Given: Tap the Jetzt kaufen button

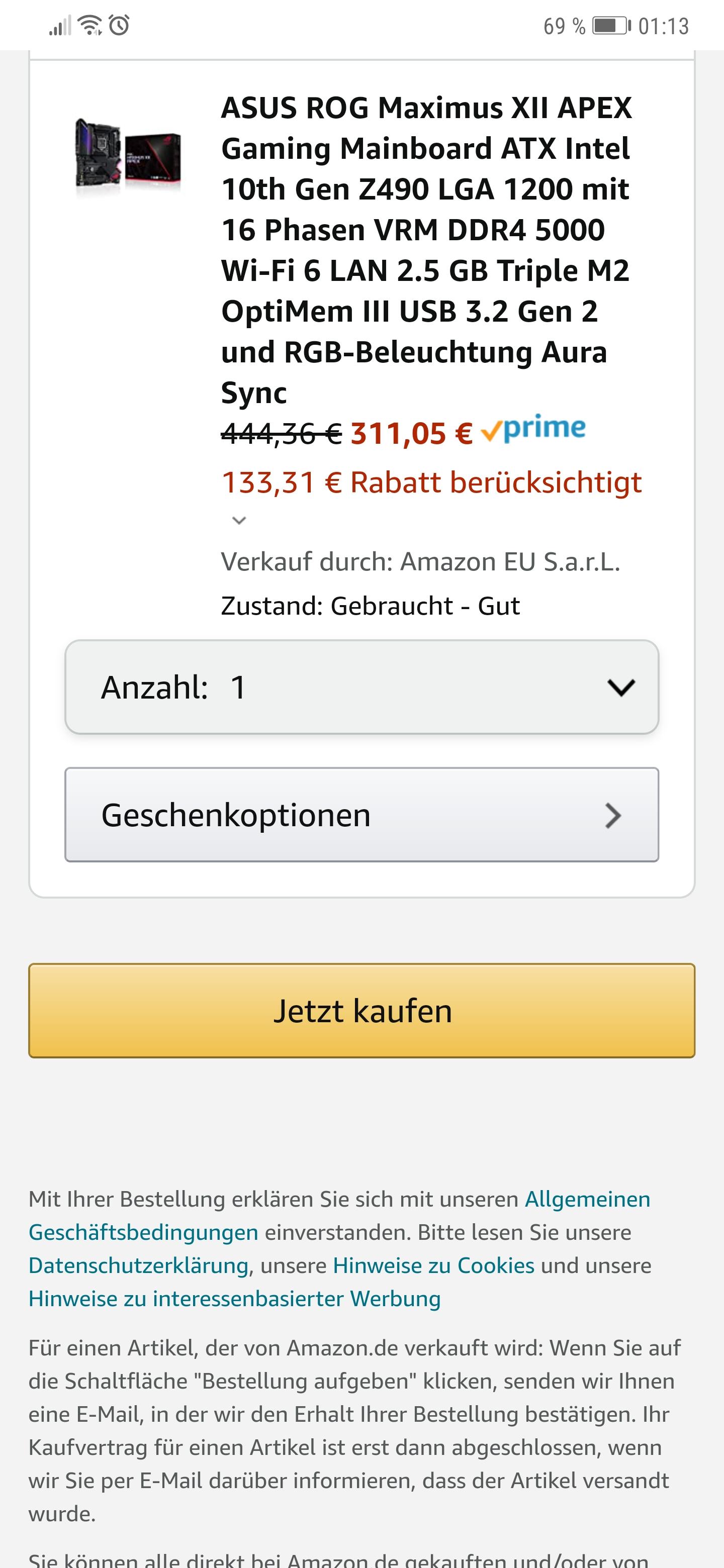Looking at the screenshot, I should 361,1011.
